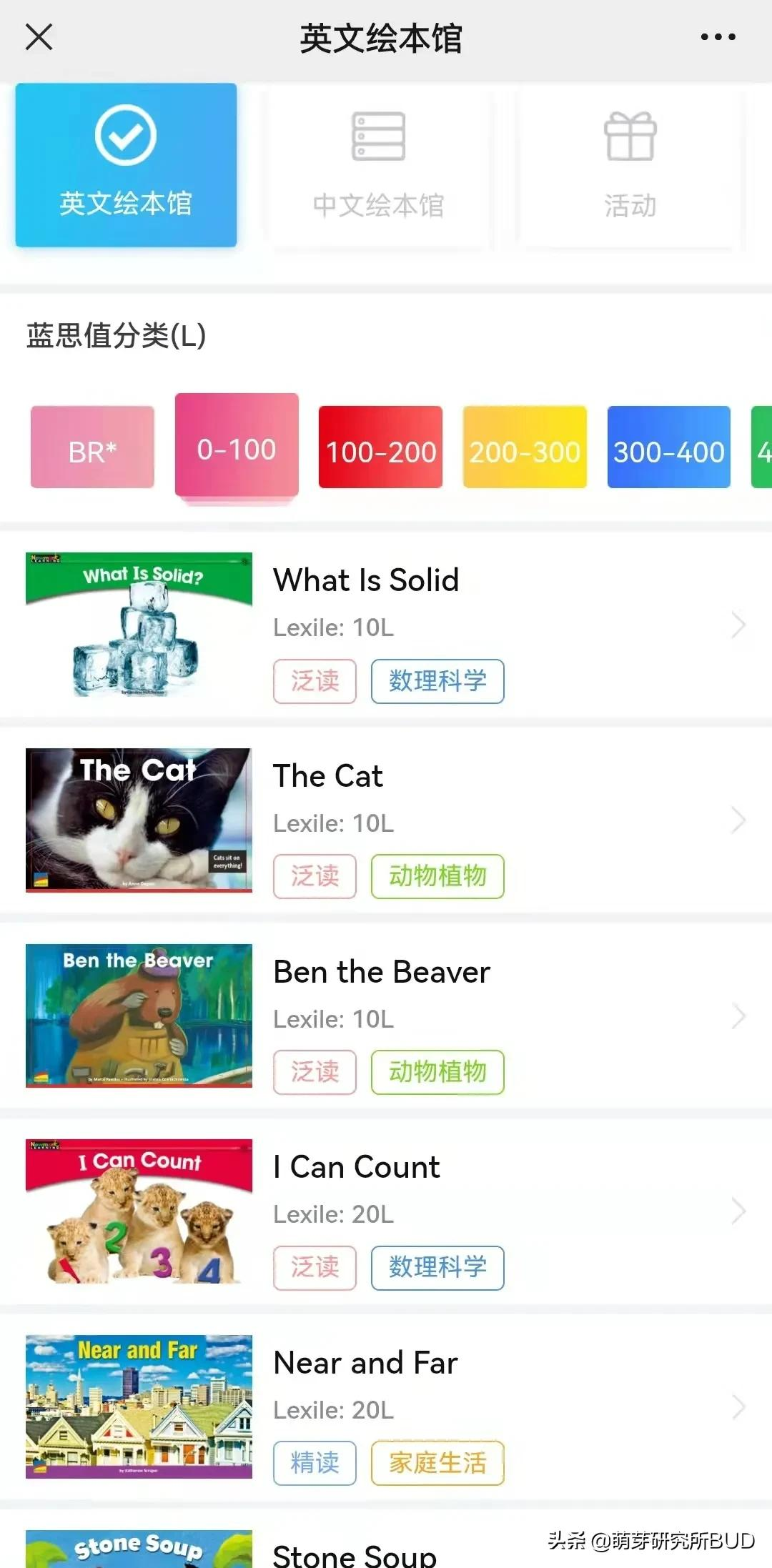Click the 精读 tag on Near and Far
772x1568 pixels.
314,1462
